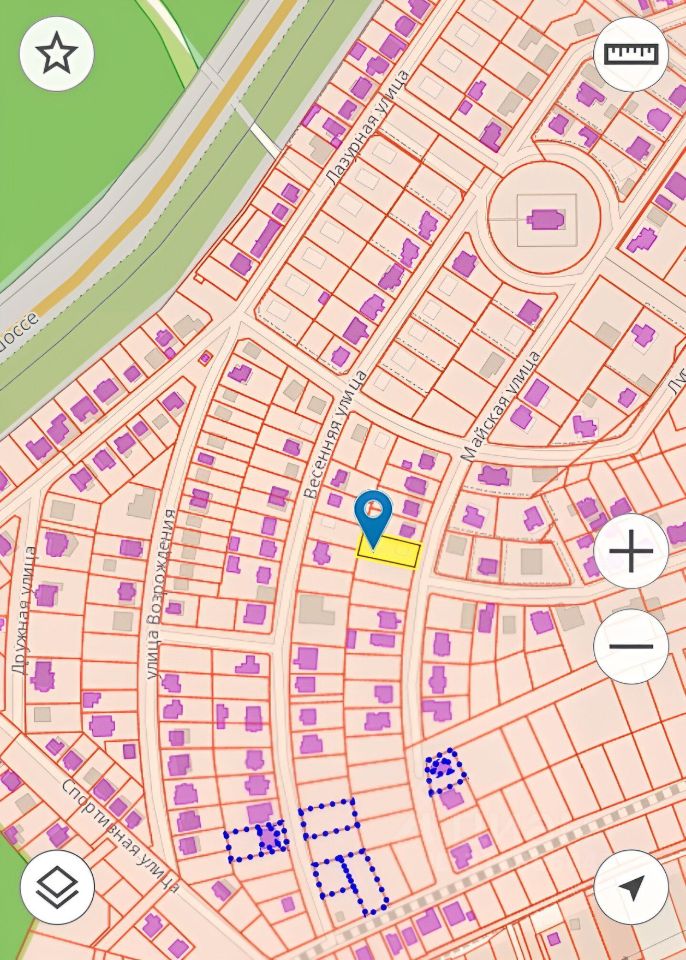Open the map layers selector
The width and height of the screenshot is (686, 960).
57,886
